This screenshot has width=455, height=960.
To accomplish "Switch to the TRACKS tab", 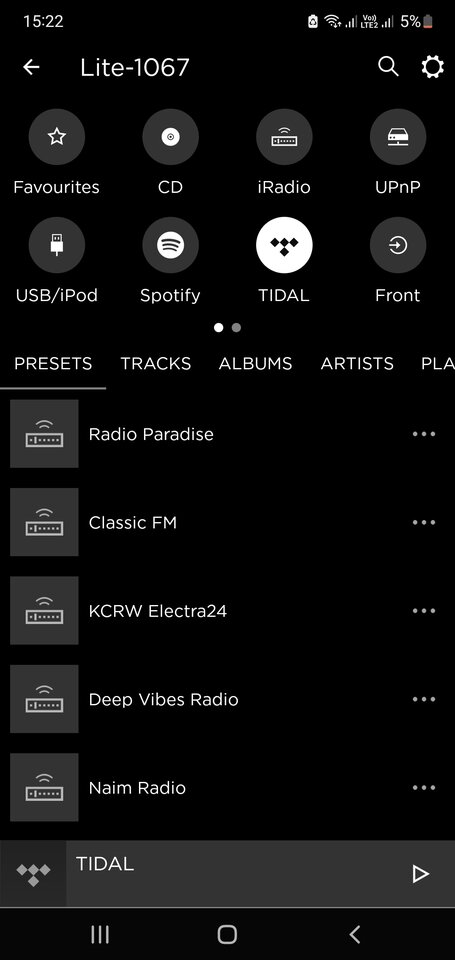I will tap(156, 364).
